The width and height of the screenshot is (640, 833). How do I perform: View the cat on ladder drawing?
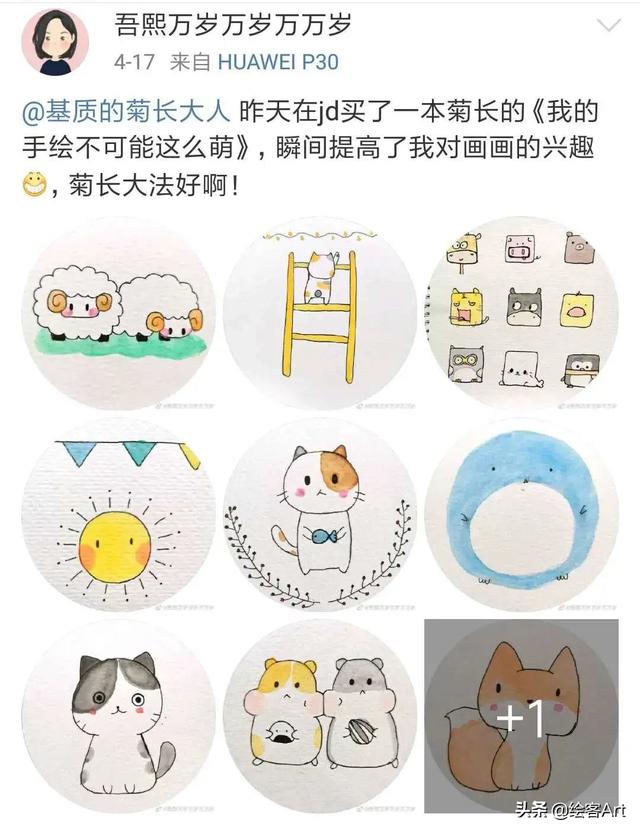coord(320,313)
